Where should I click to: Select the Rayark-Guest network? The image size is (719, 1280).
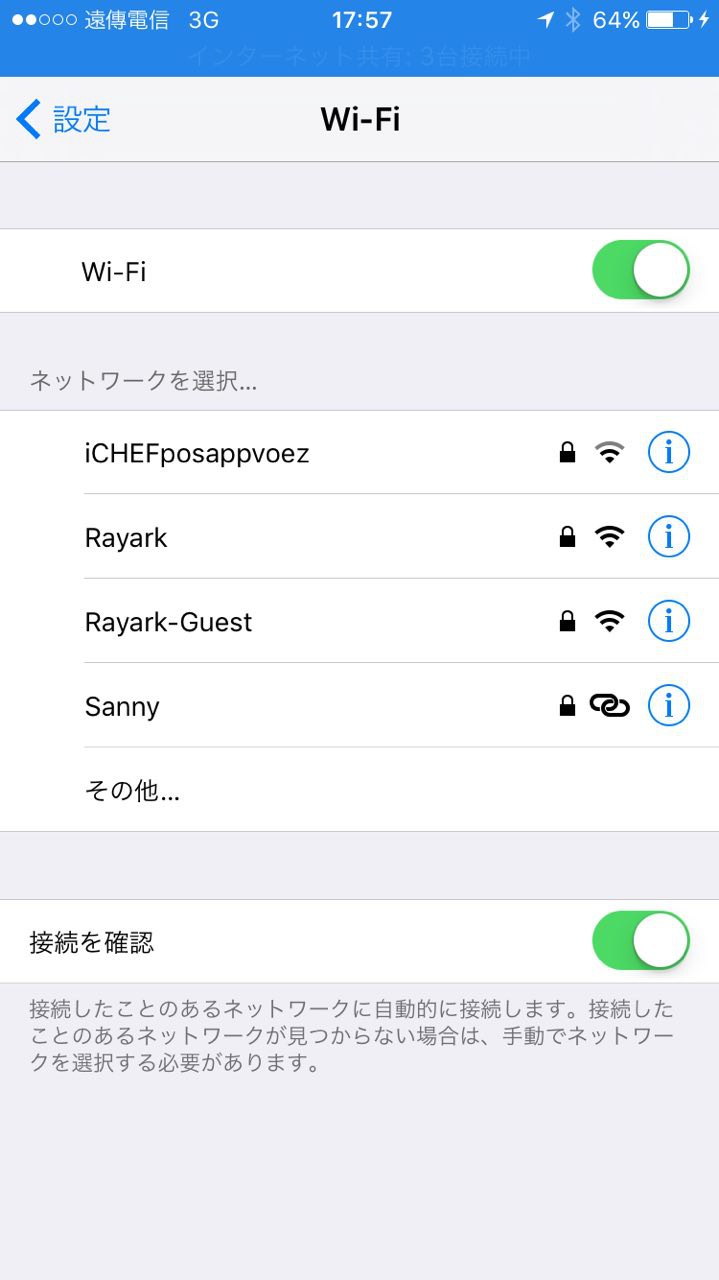[168, 622]
